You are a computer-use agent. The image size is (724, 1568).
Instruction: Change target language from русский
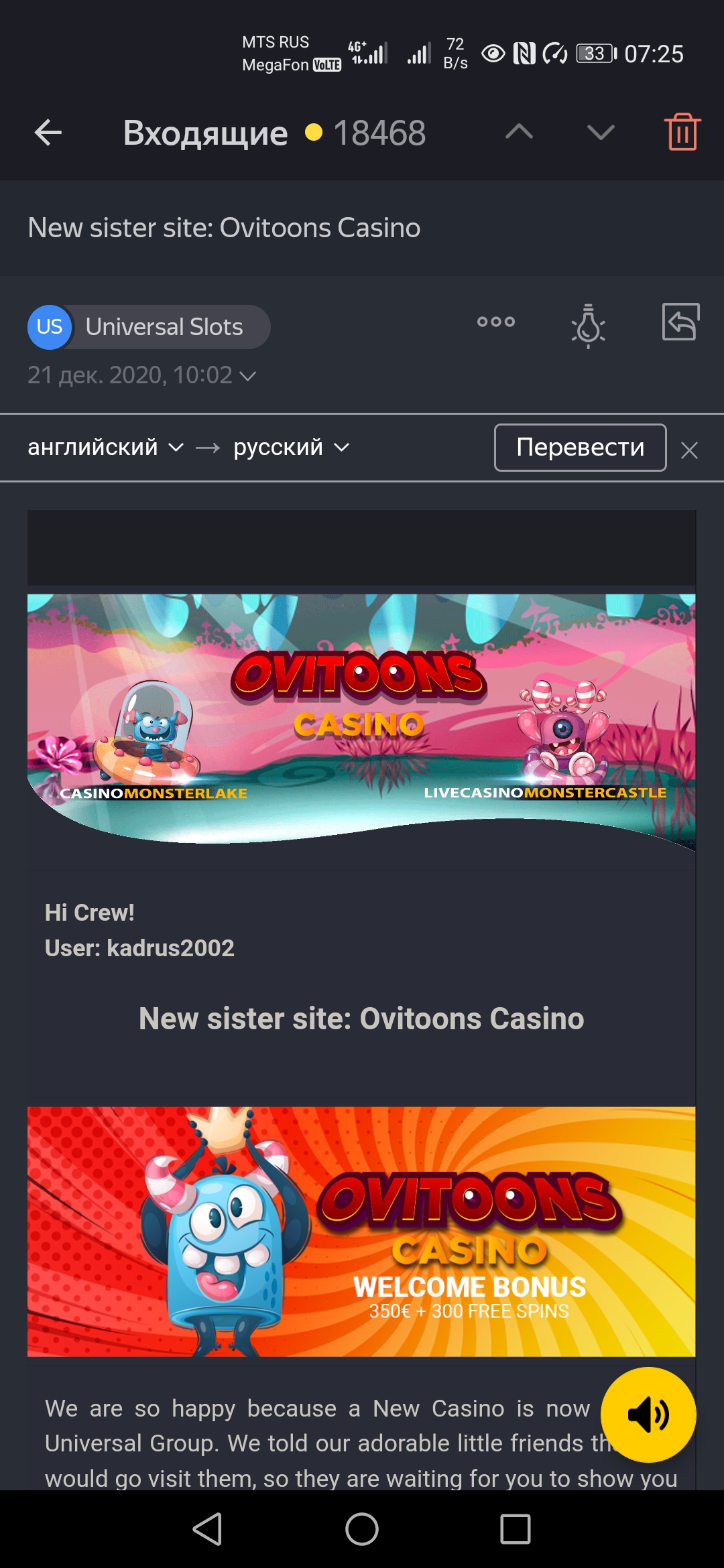click(x=291, y=447)
